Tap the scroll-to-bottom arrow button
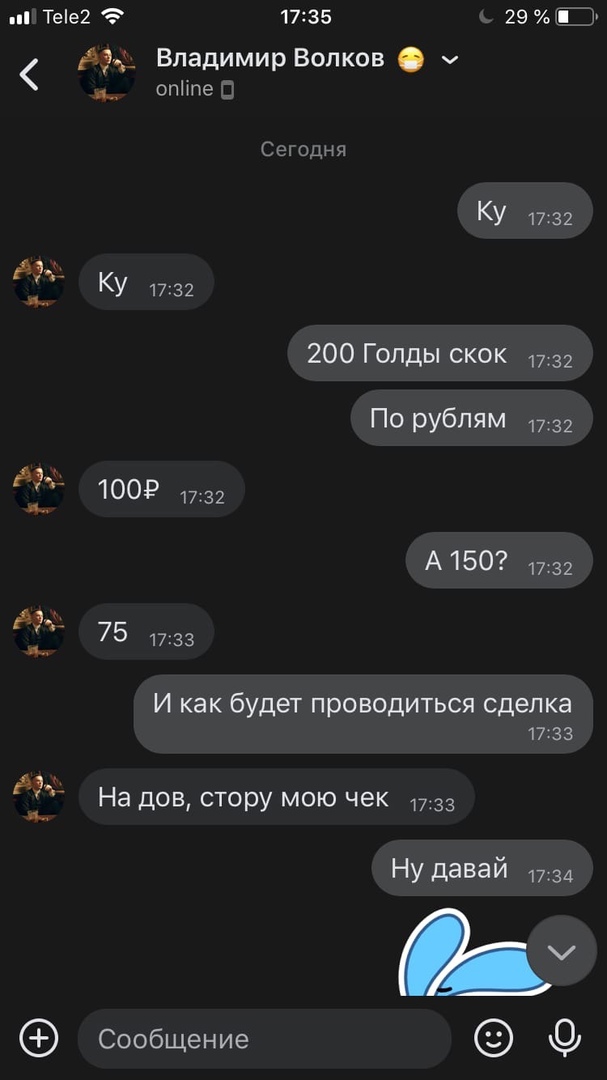This screenshot has width=607, height=1080. [561, 951]
